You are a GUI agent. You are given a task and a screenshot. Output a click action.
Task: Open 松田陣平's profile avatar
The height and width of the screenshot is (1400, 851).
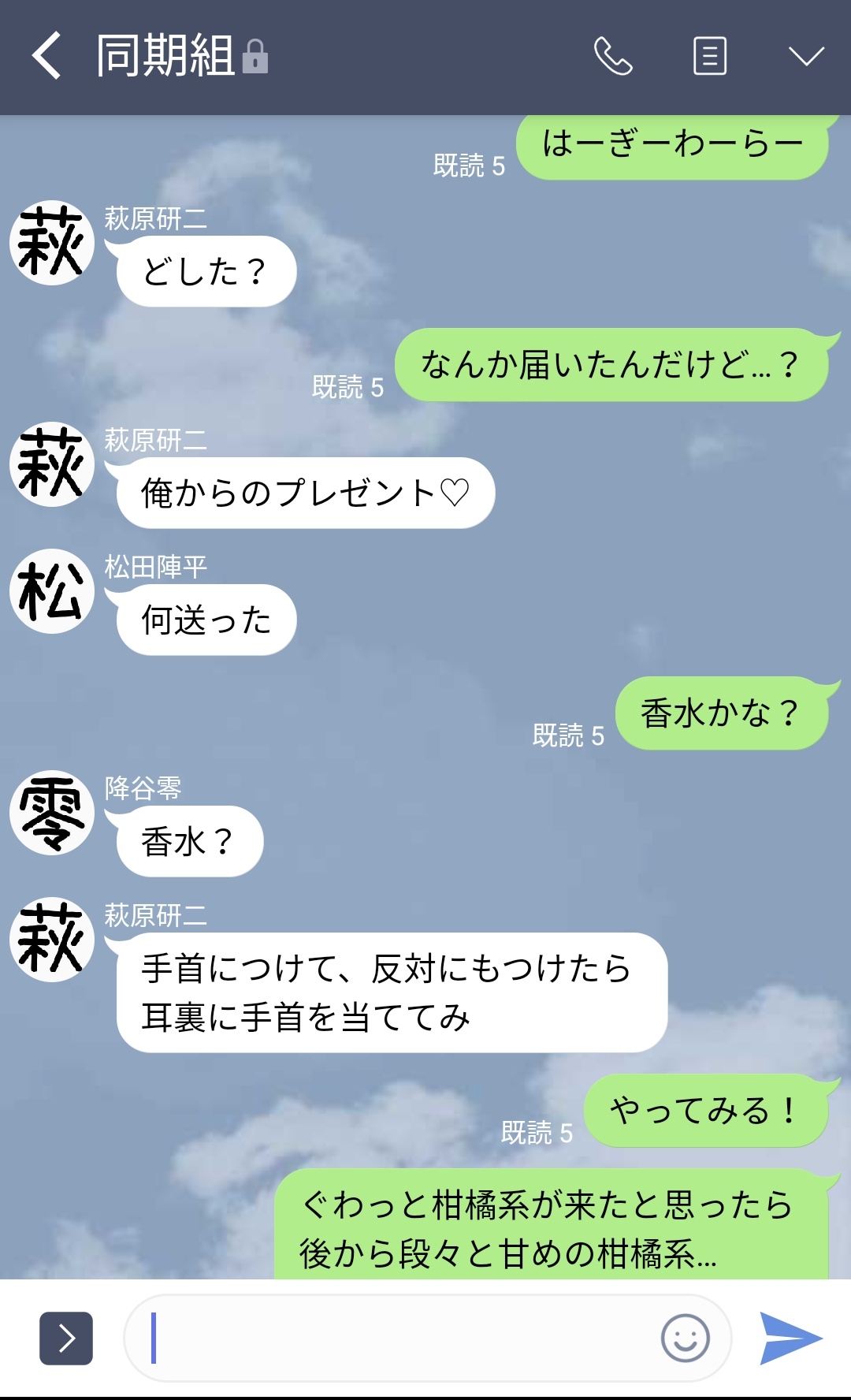point(52,591)
